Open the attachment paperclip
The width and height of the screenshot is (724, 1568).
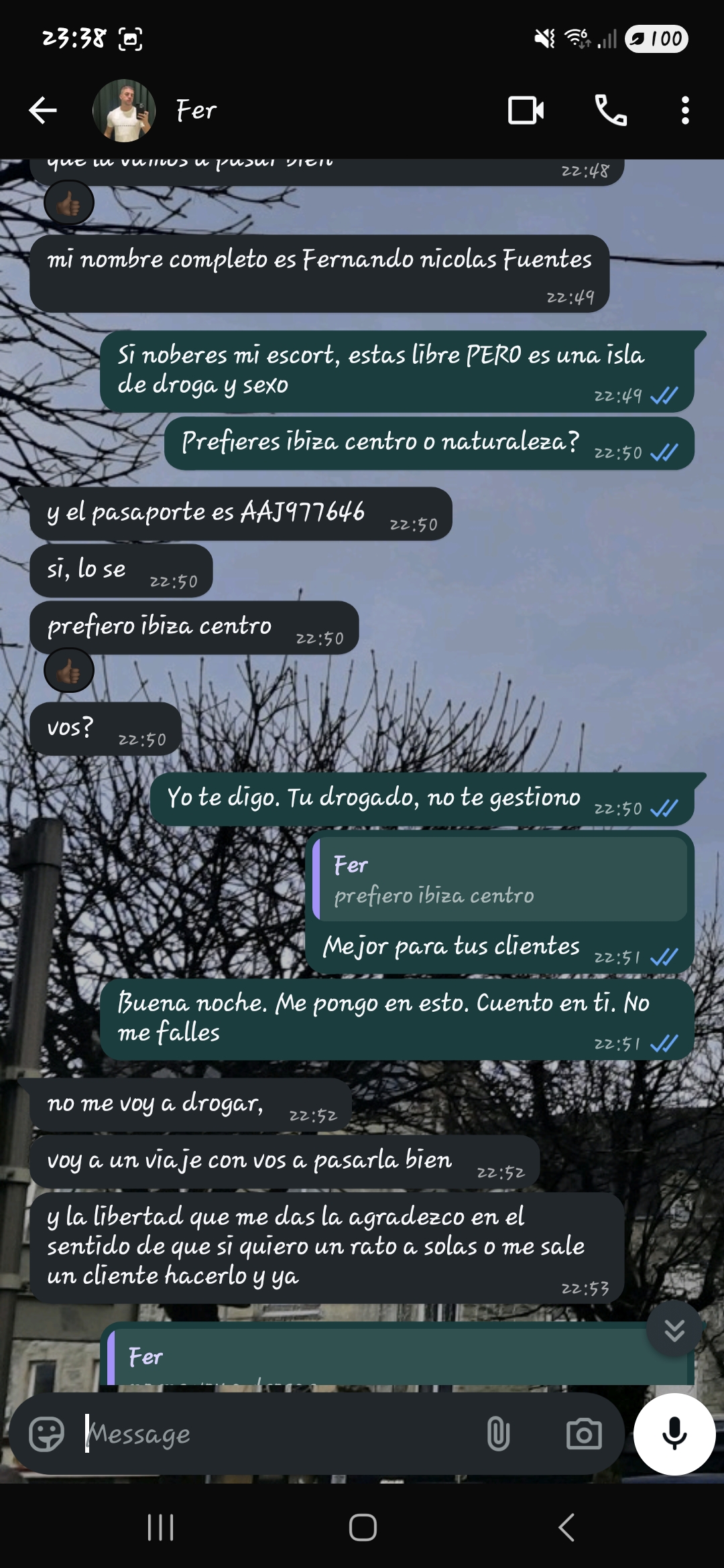click(498, 1433)
